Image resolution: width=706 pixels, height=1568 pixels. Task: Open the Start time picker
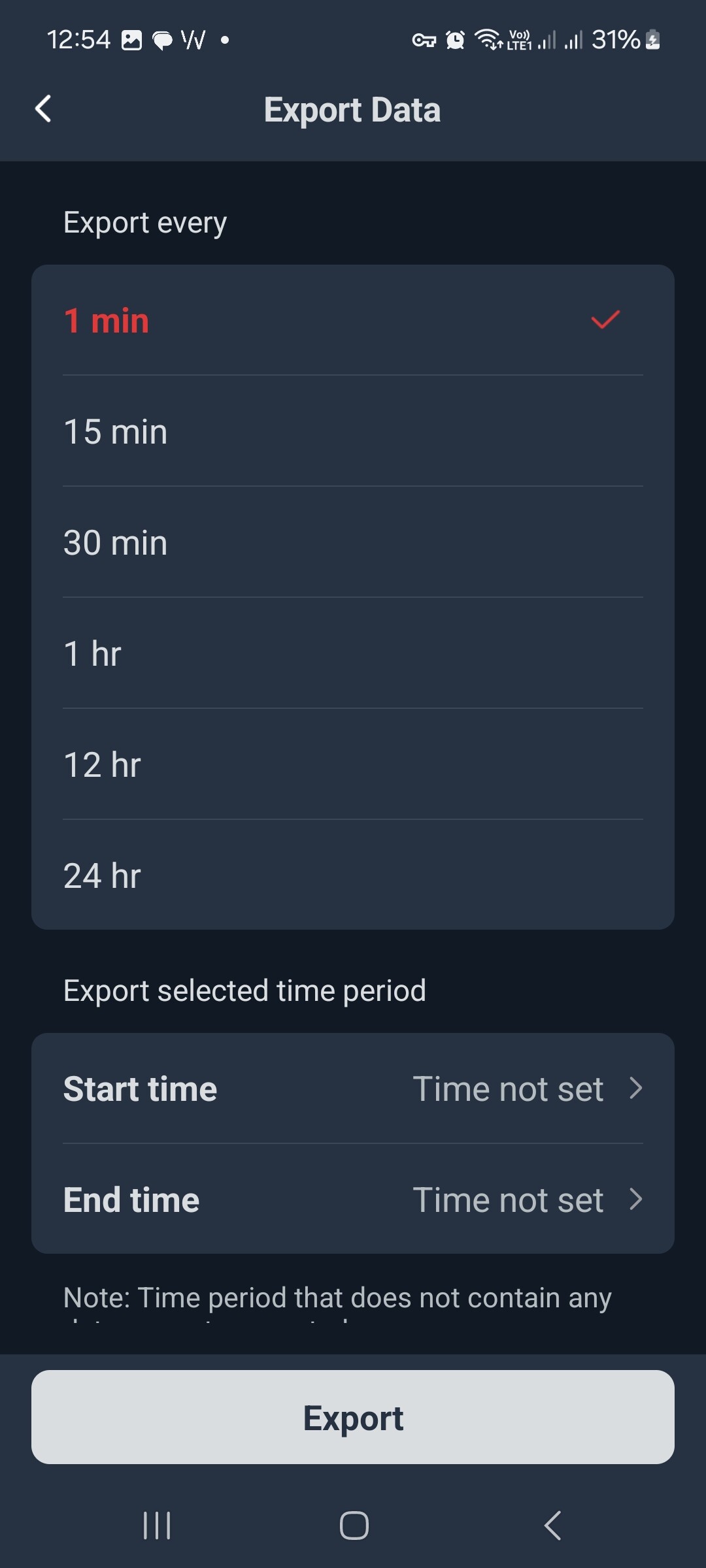353,1089
